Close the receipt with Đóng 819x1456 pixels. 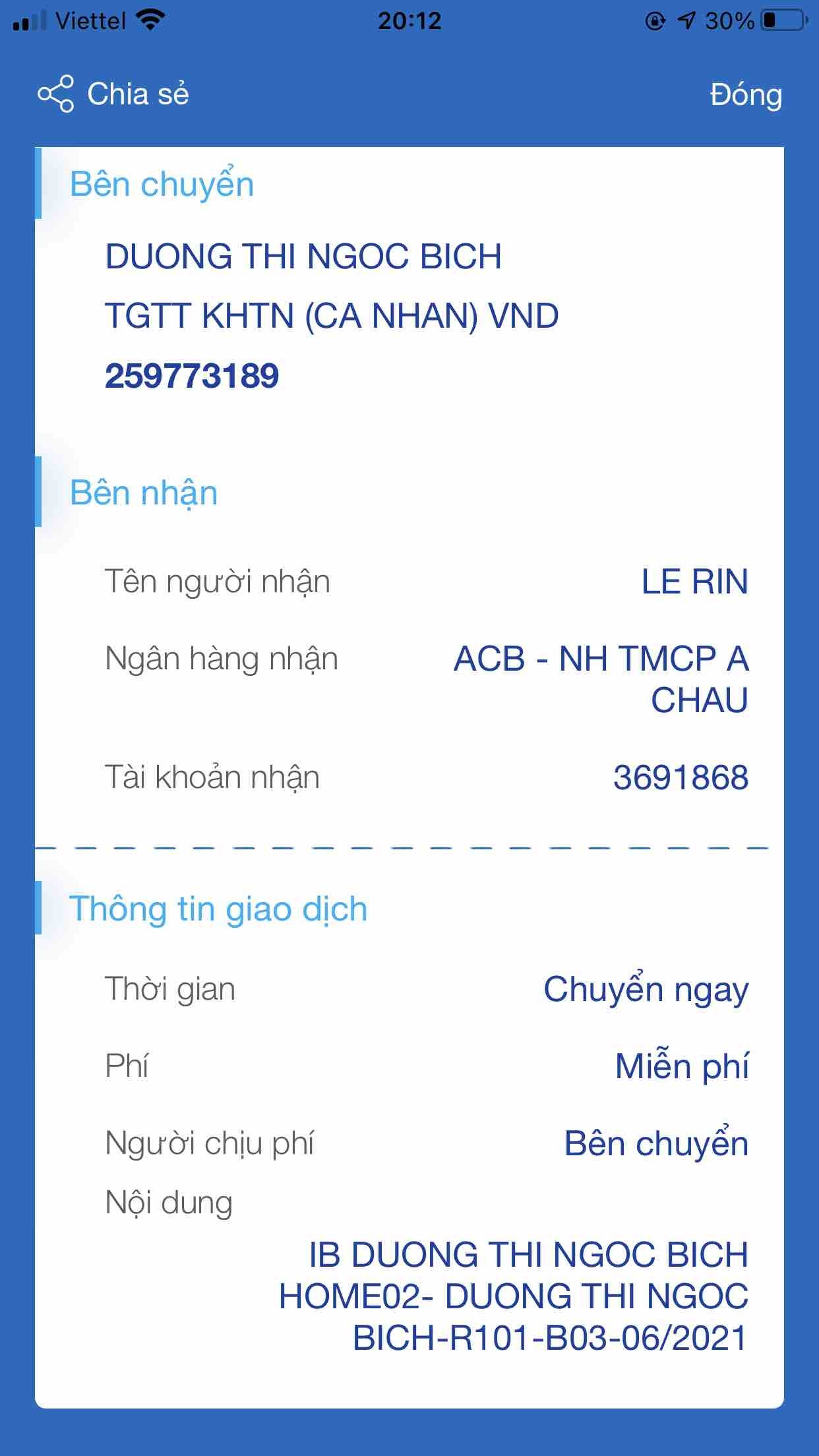(745, 95)
